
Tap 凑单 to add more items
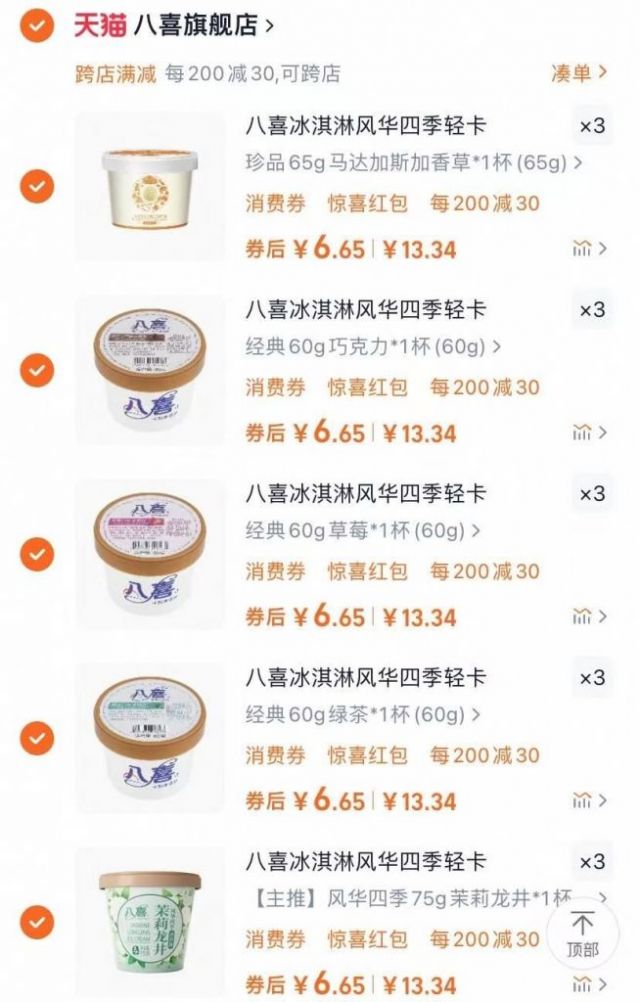579,73
